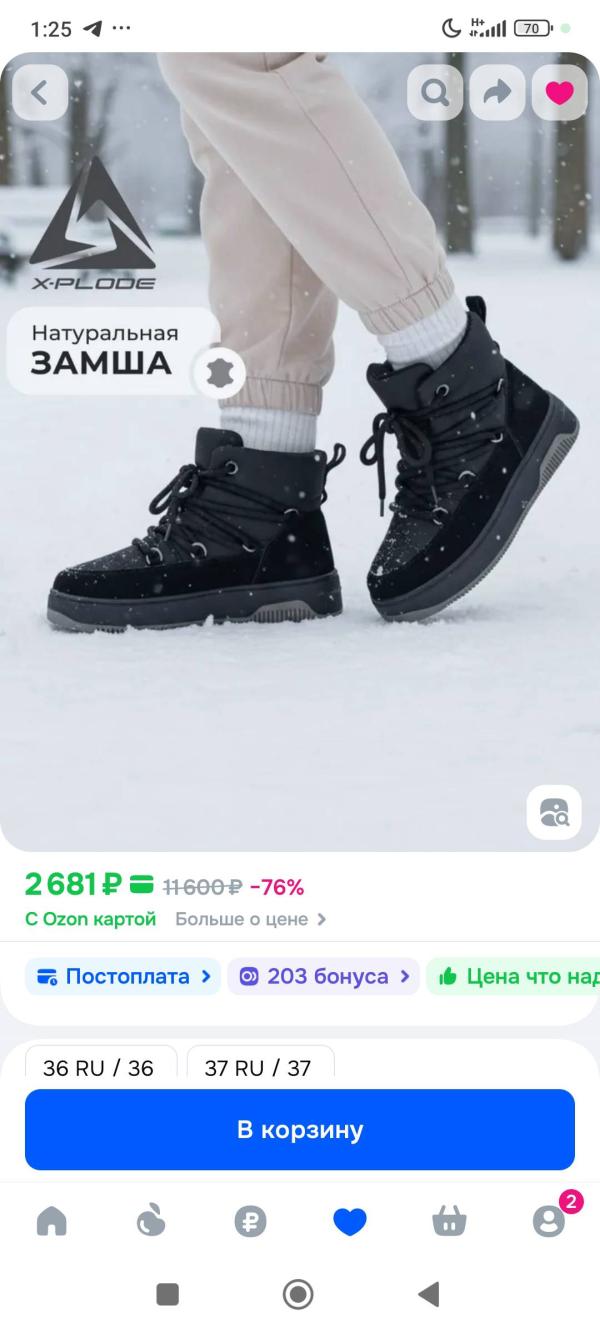Go back from the product page
The height and width of the screenshot is (1332, 600).
click(40, 94)
